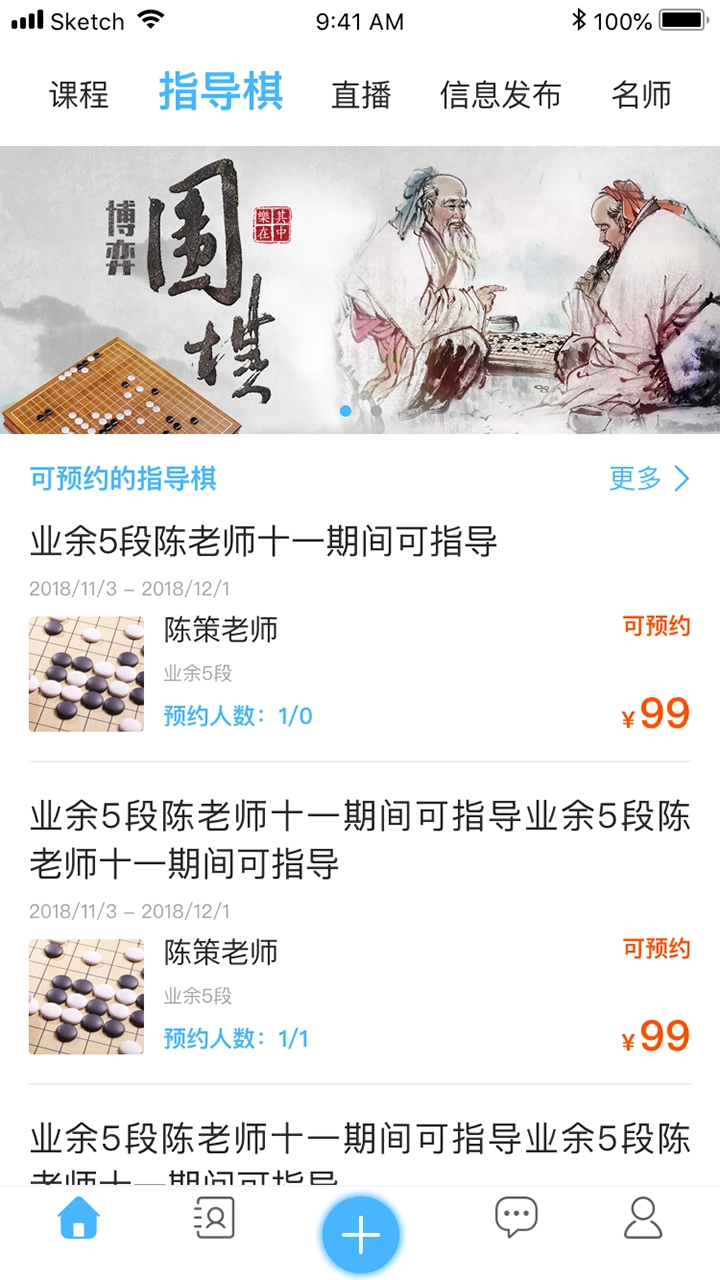Open the Go board thumbnail of the first lesson
720x1280 pixels.
coord(85,673)
